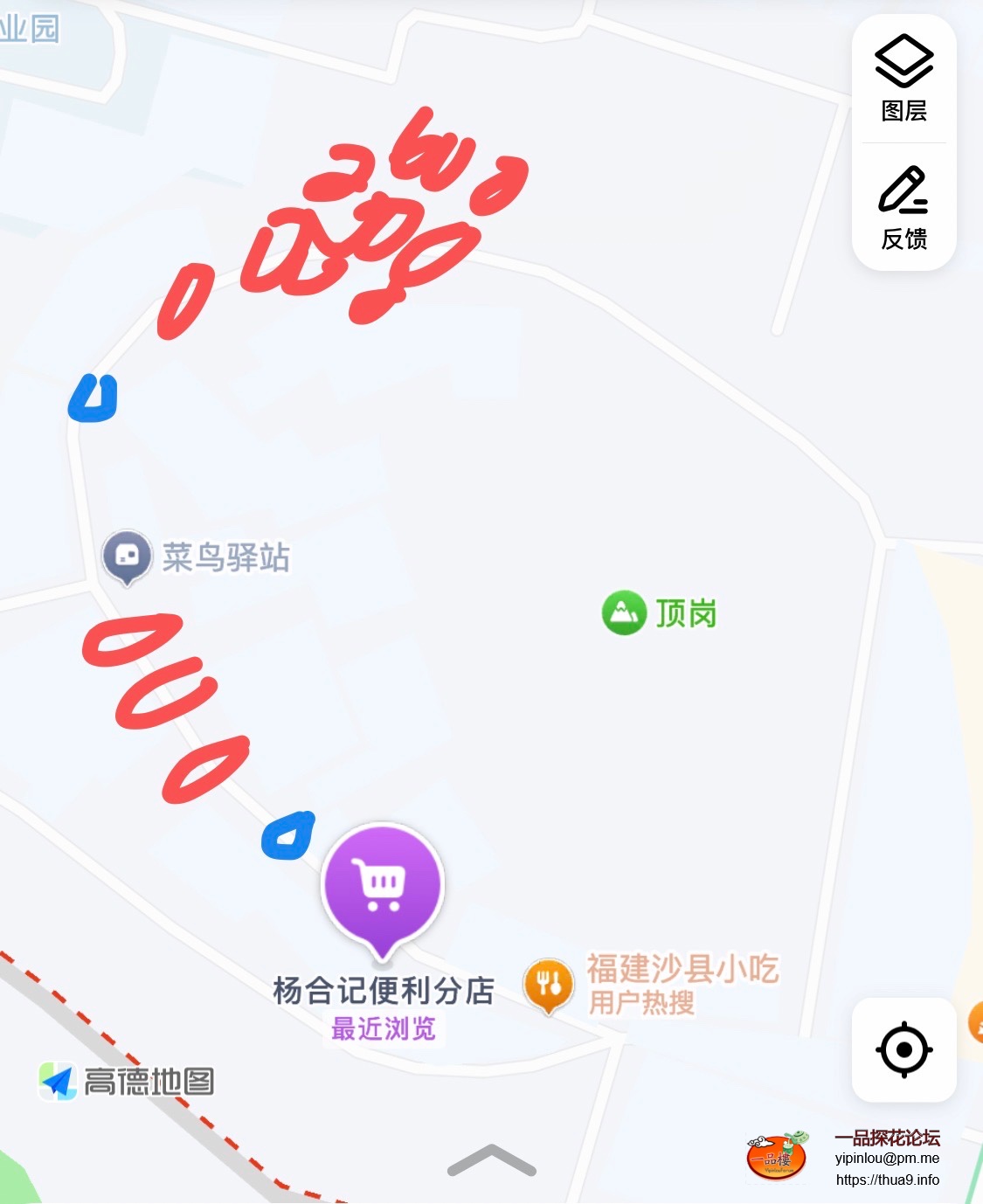This screenshot has height=1204, width=983.
Task: Open the 顶岗 green landmark marker
Action: [624, 612]
